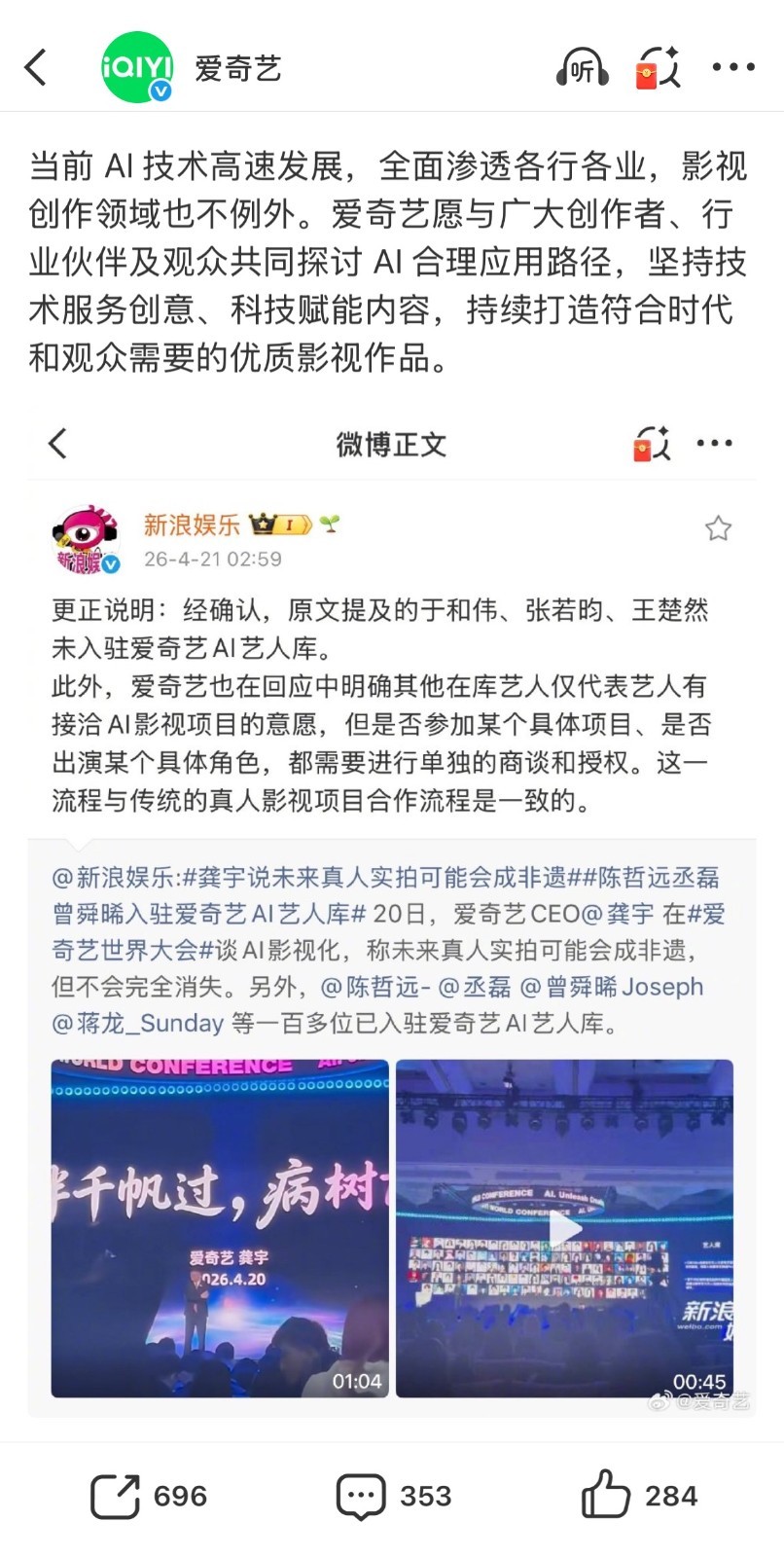Open the iQIYI profile avatar
Screen dimensions: 784x1557
137,68
